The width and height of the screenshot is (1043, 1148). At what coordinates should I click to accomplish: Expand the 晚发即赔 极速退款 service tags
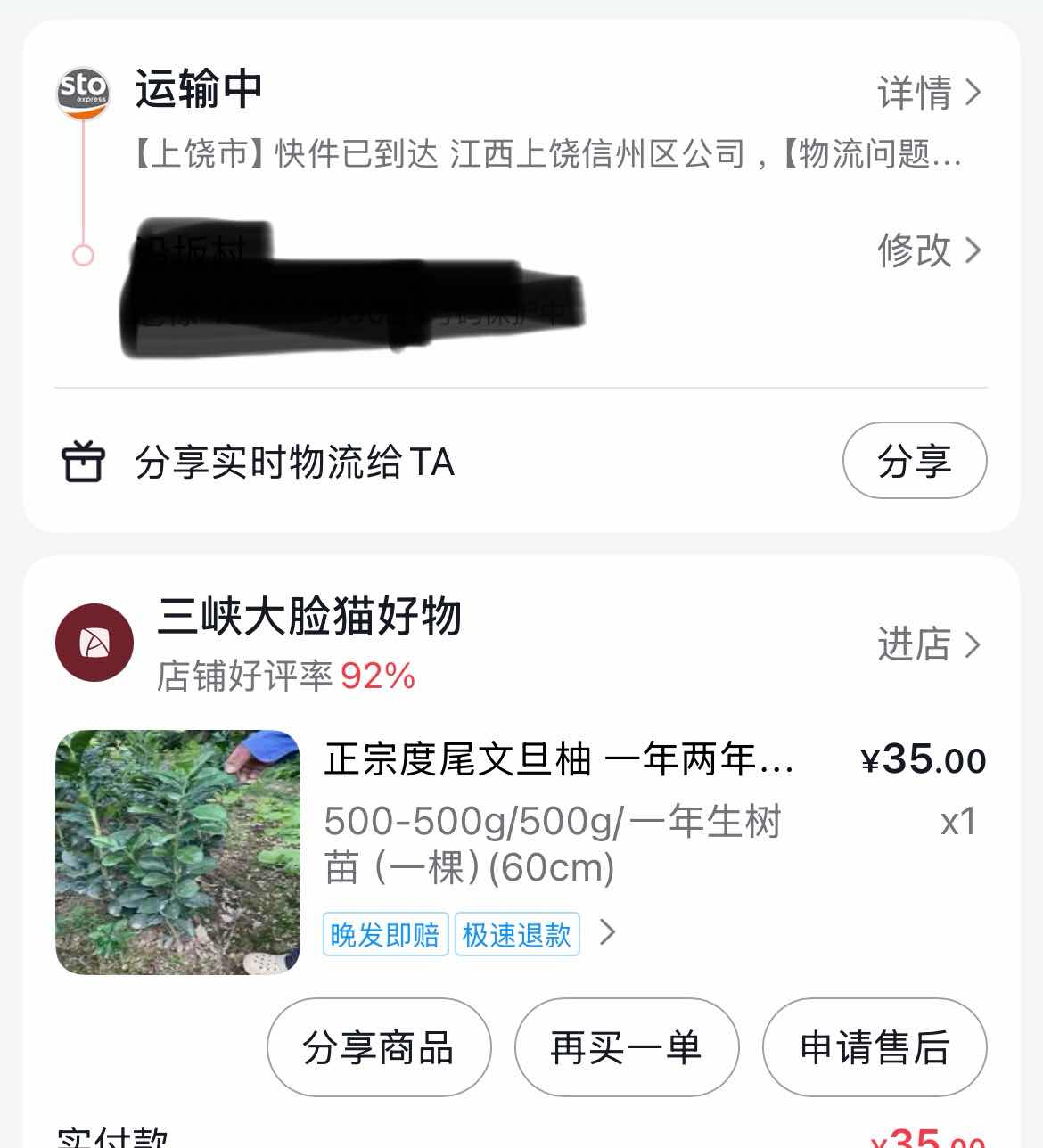click(608, 932)
